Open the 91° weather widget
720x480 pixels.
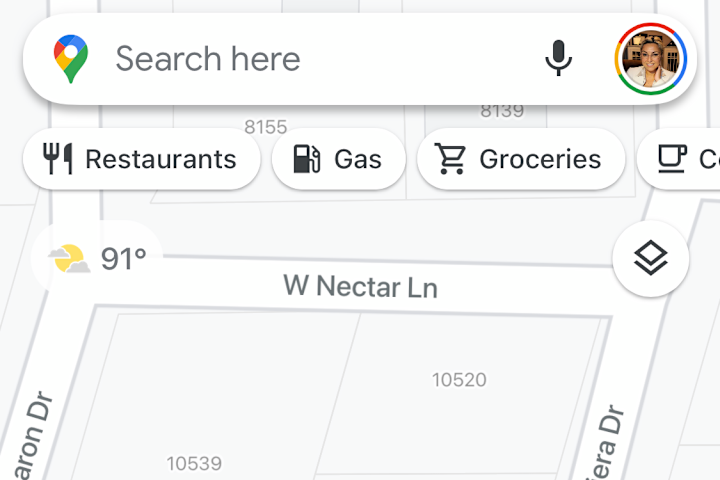(x=99, y=260)
